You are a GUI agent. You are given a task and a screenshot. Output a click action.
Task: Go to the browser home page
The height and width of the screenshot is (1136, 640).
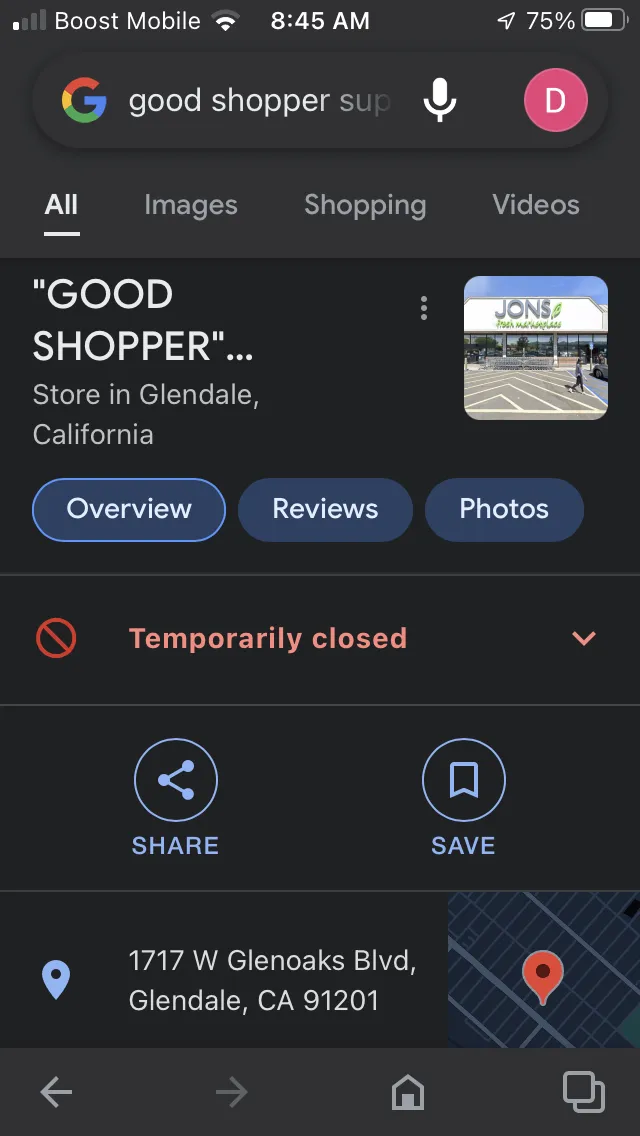(x=407, y=1092)
